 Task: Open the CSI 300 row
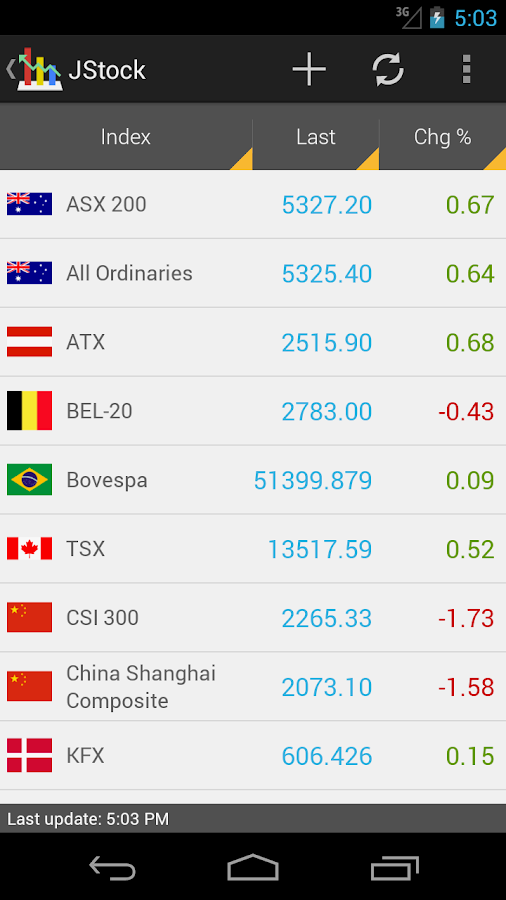click(253, 618)
